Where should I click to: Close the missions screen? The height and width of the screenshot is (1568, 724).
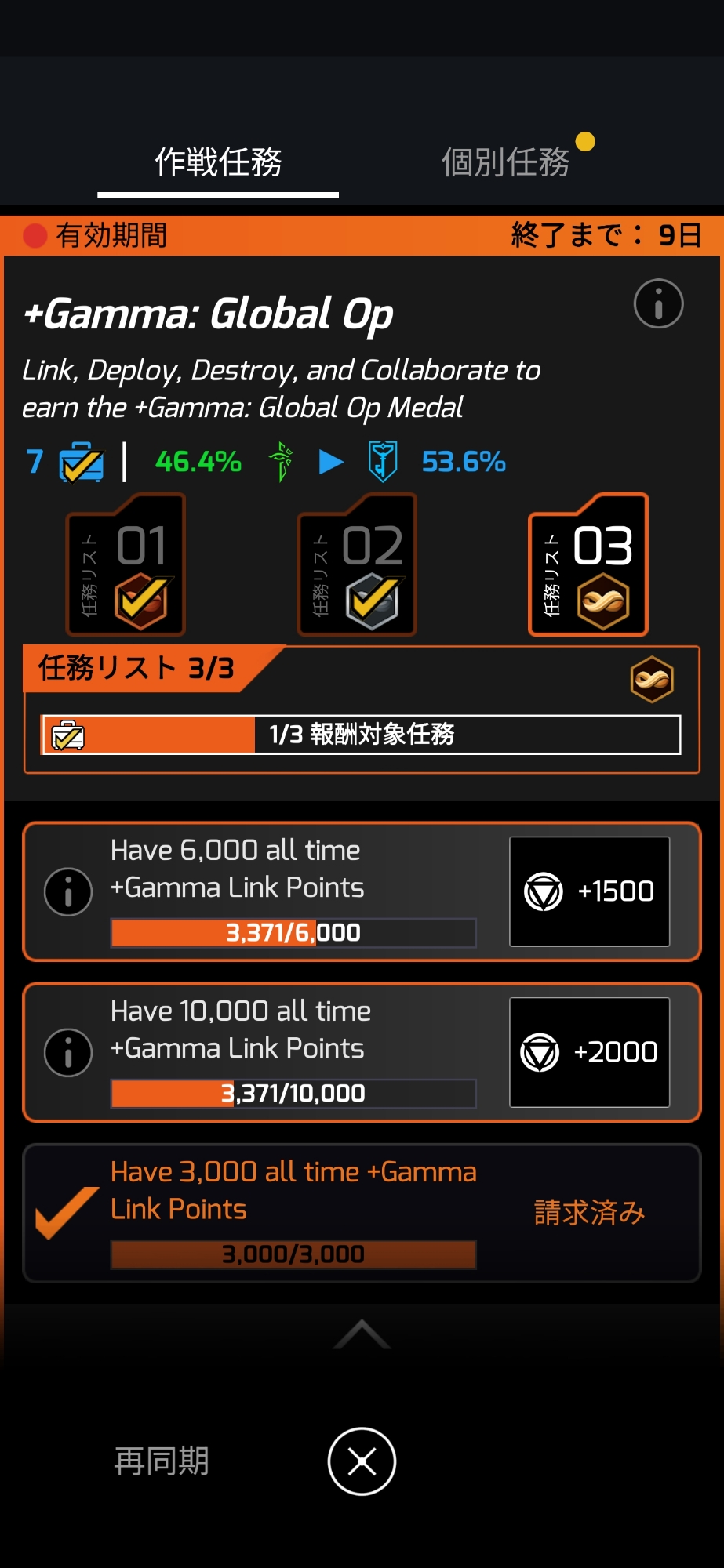pos(362,1461)
